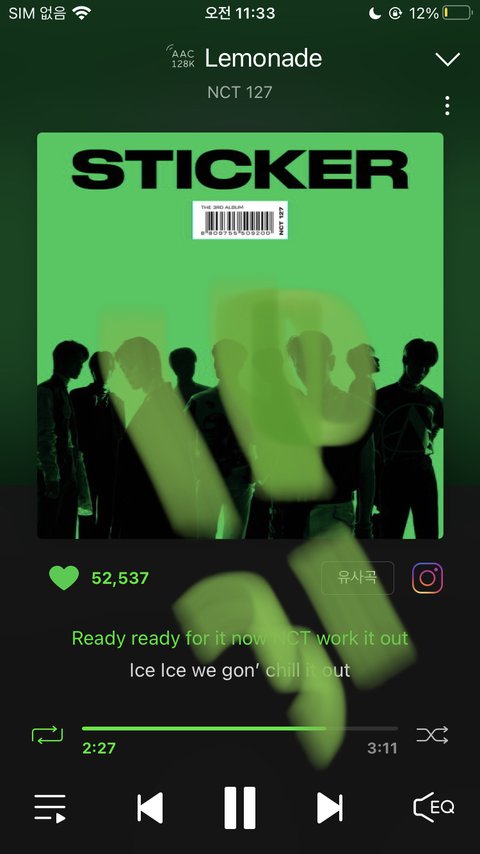The width and height of the screenshot is (480, 854).
Task: Share the song to Instagram
Action: (427, 578)
